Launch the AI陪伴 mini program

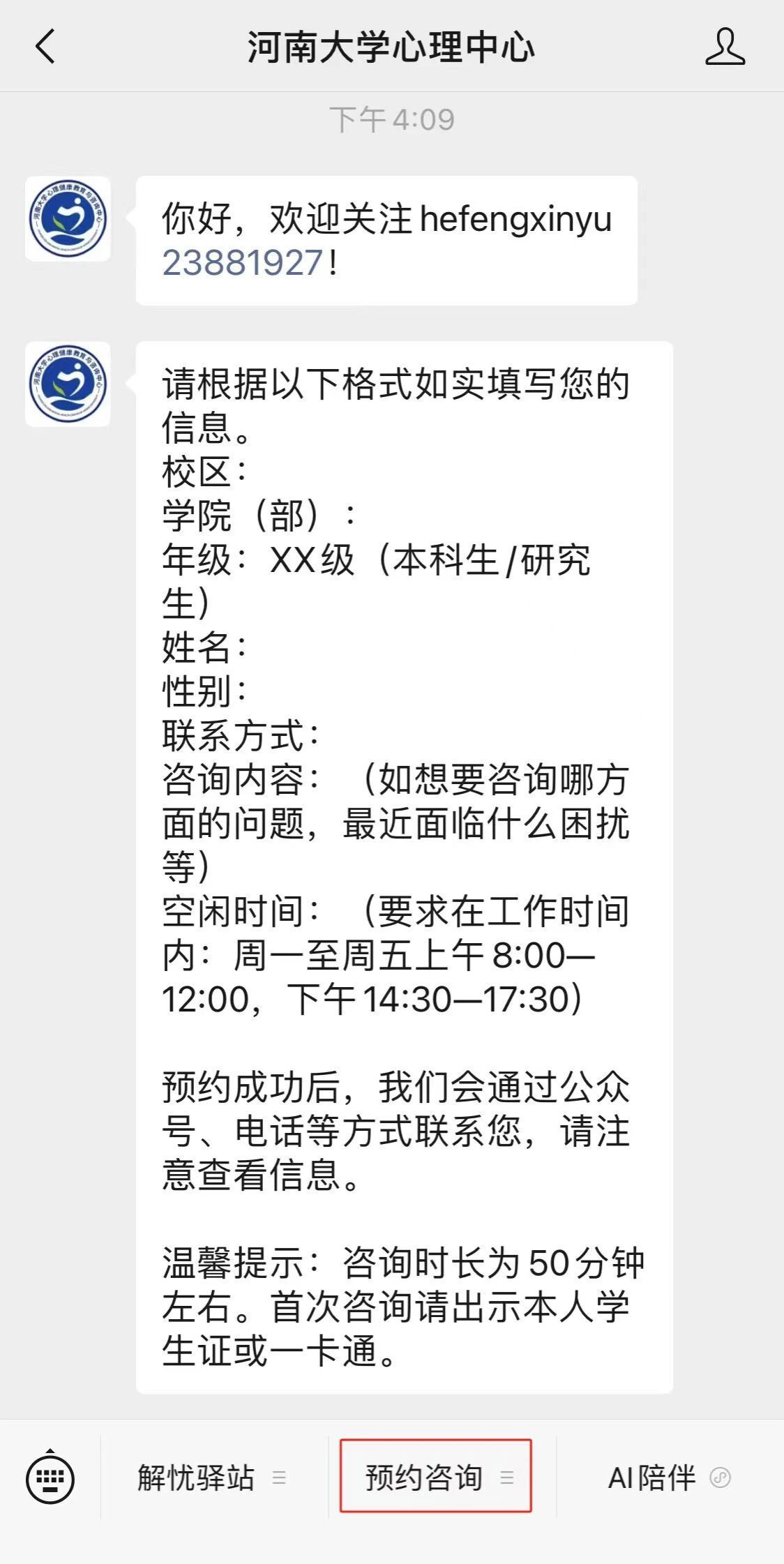click(x=668, y=1477)
